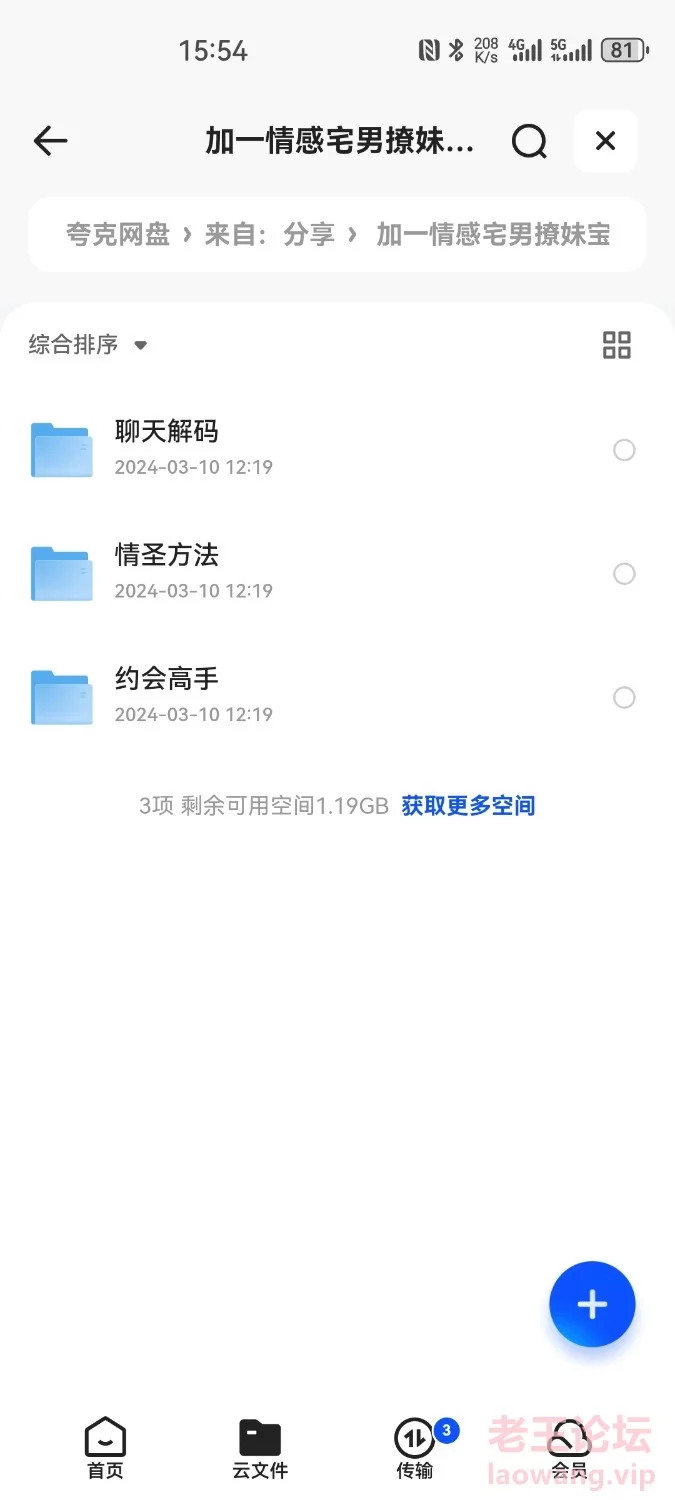Select the 情圣方法 folder circle
This screenshot has height=1500, width=675.
coord(624,574)
